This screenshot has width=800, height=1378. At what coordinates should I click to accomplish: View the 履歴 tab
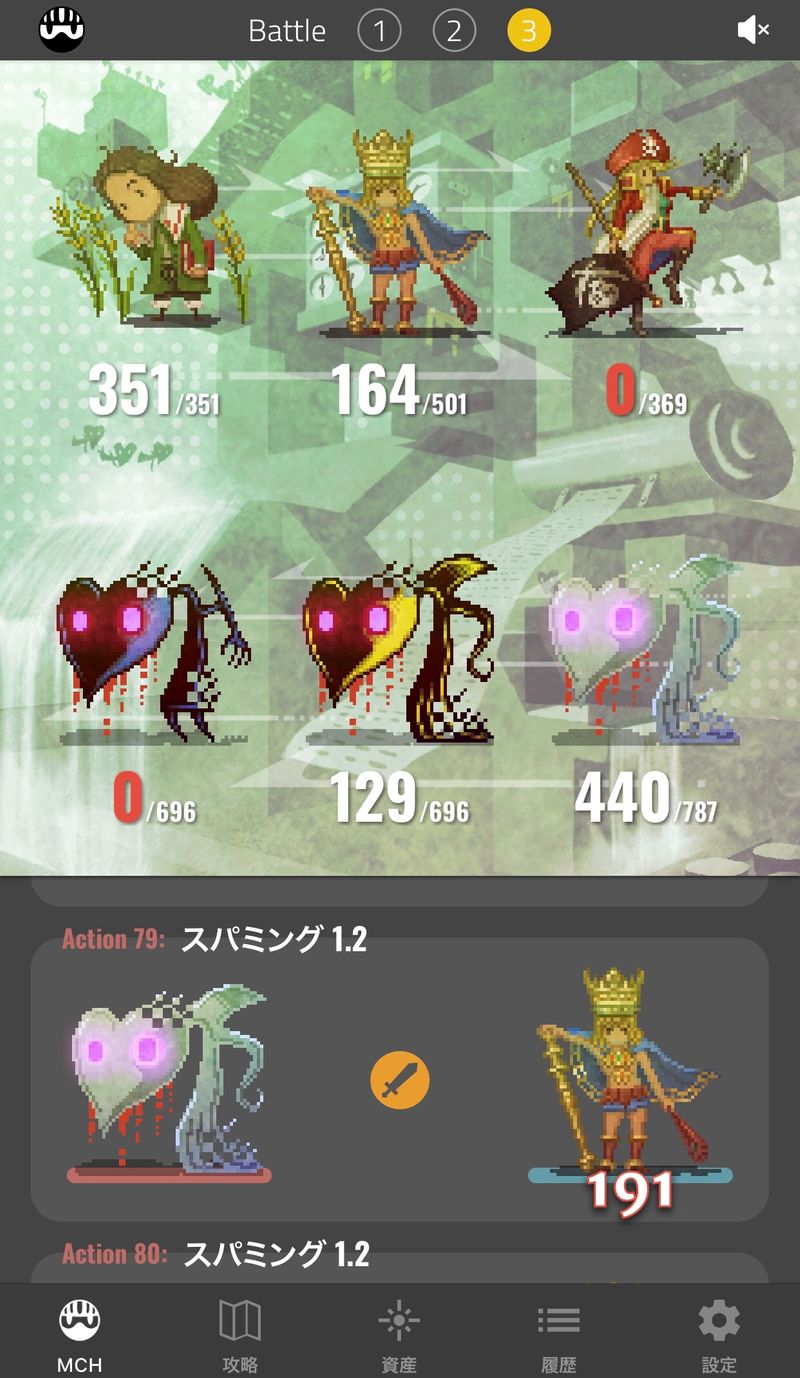click(559, 1334)
